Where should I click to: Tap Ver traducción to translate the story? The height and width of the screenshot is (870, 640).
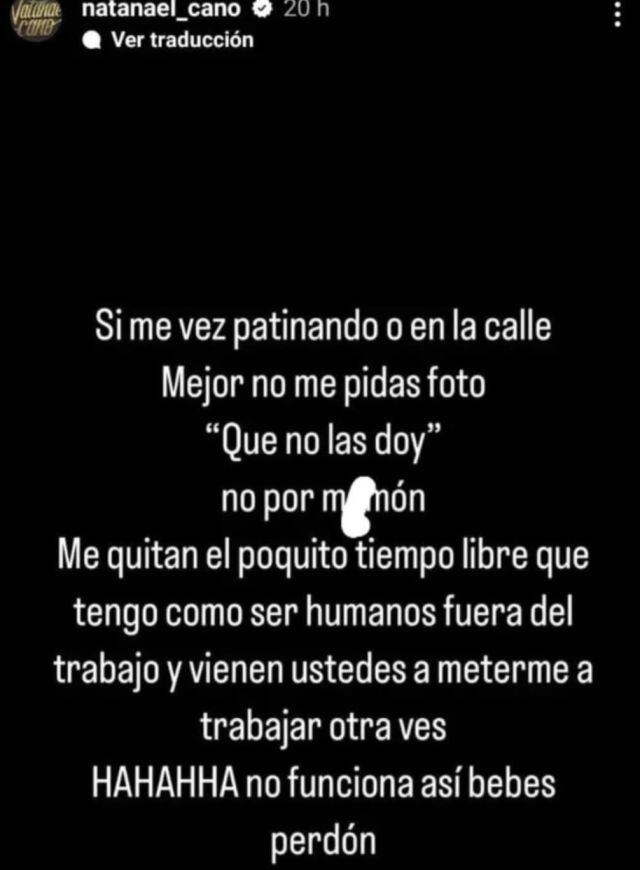(x=182, y=40)
